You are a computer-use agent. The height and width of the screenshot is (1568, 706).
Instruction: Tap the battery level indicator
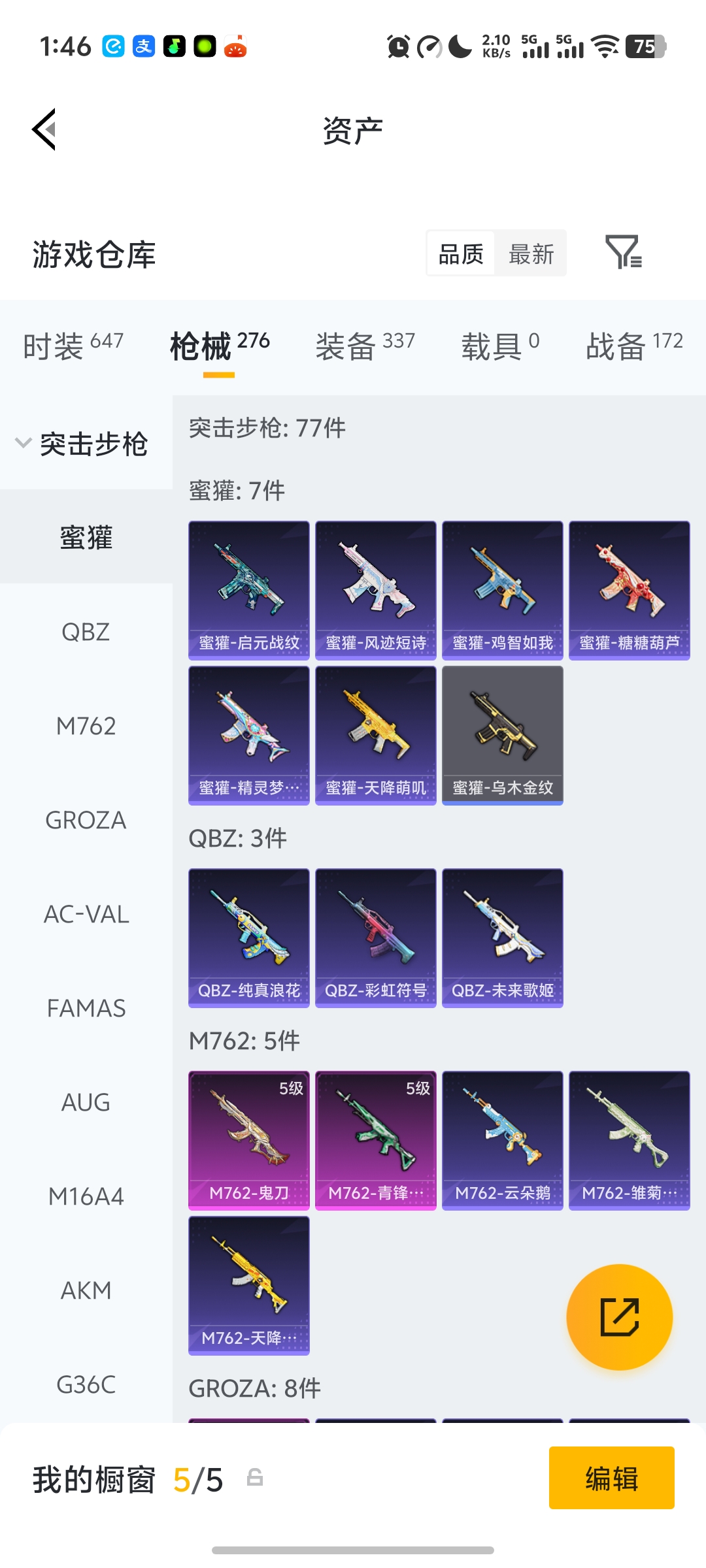tap(644, 48)
